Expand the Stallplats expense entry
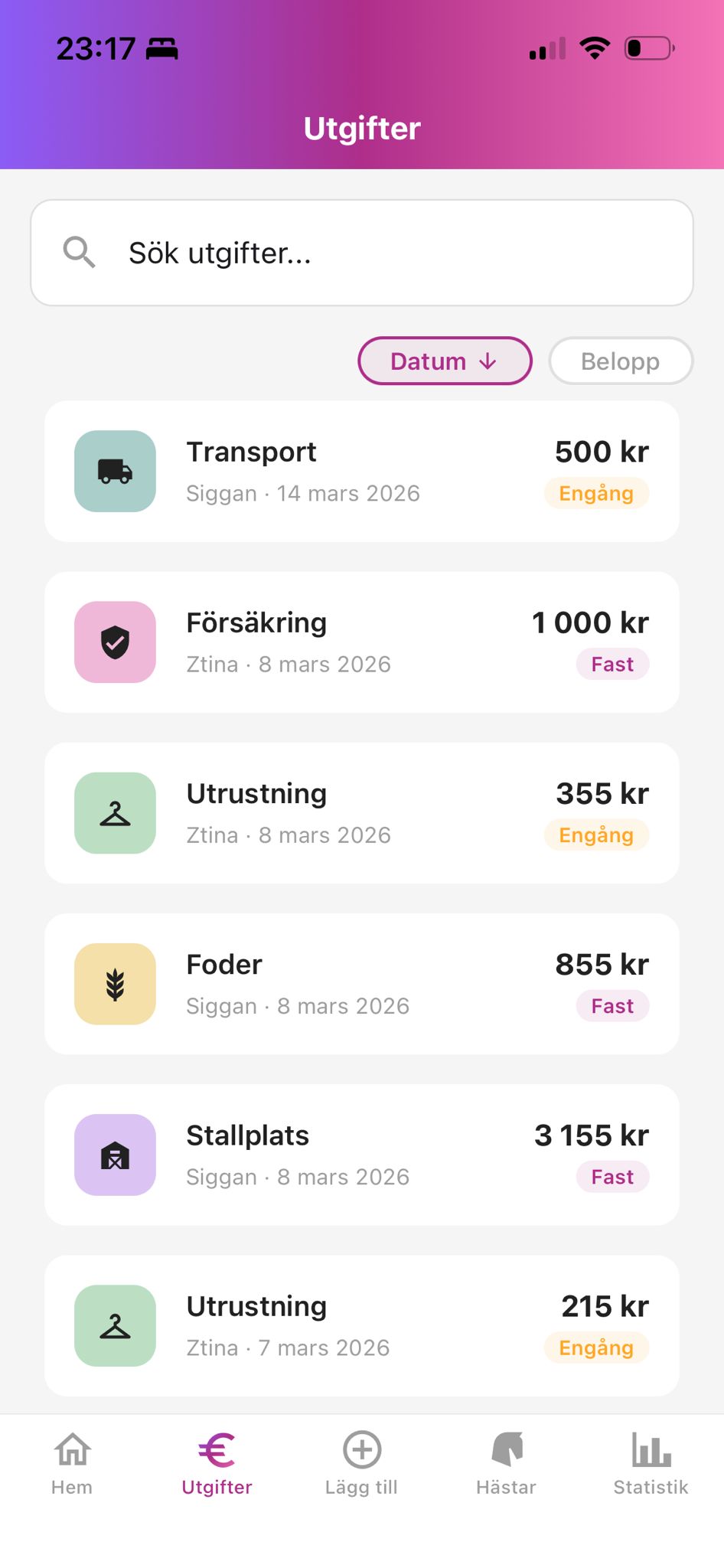Screen dimensions: 724x1568 click(x=361, y=1155)
